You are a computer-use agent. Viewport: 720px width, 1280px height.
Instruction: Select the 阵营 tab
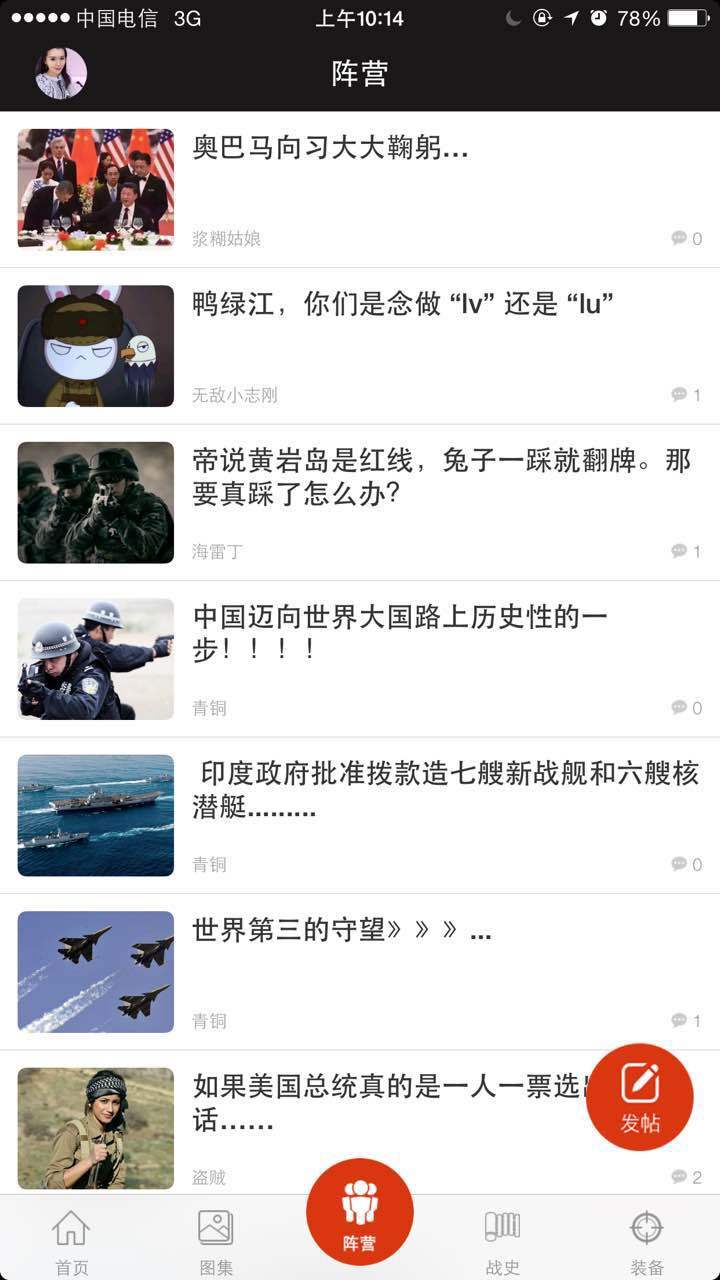[x=360, y=1212]
